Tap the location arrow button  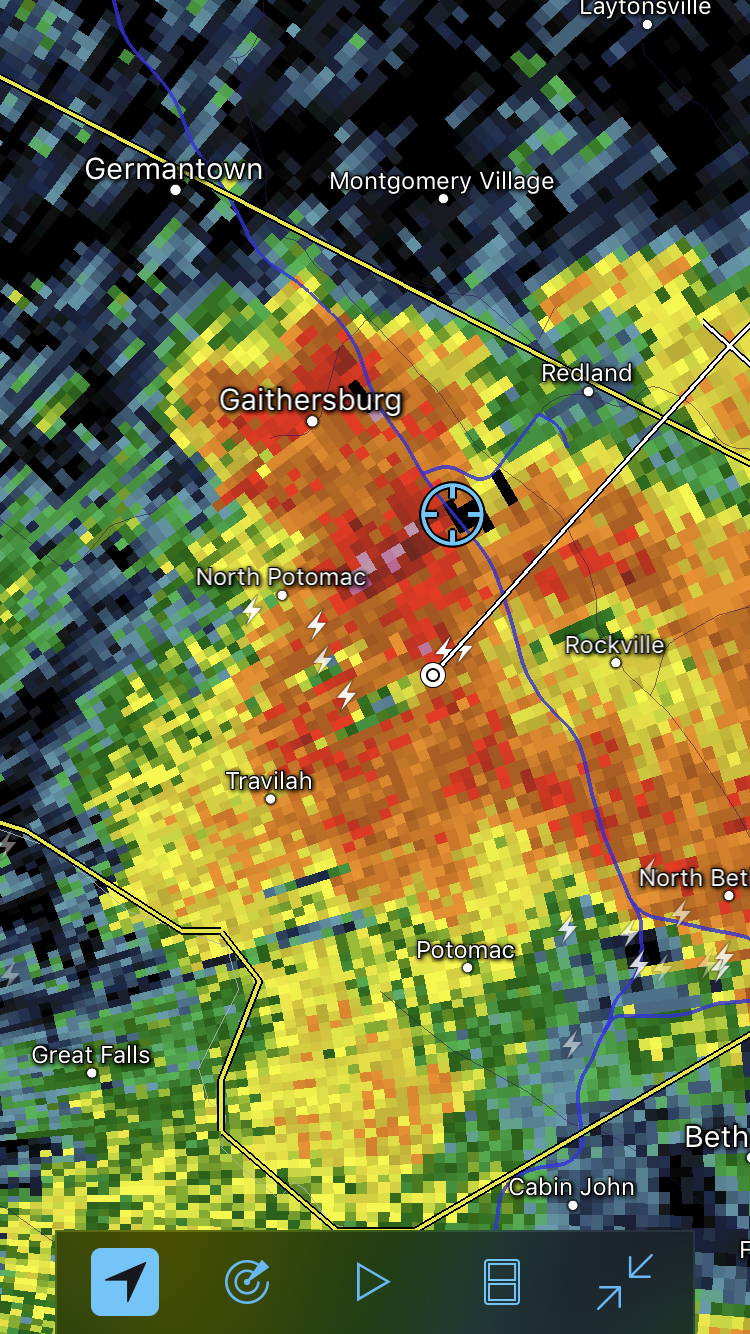point(125,1281)
